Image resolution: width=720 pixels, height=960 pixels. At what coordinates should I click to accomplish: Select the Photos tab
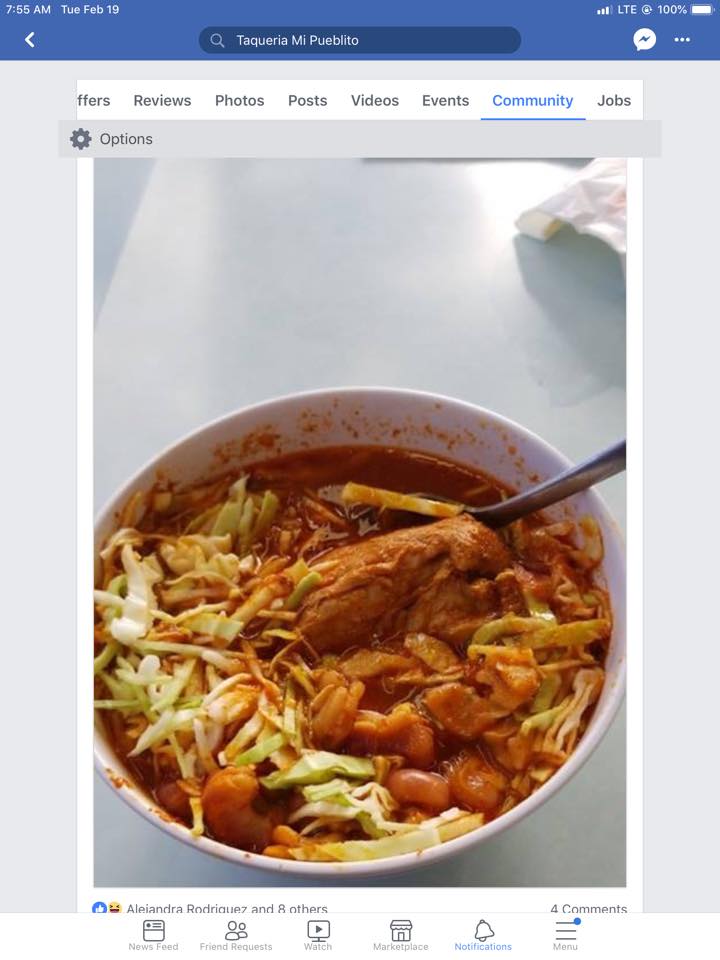point(239,100)
